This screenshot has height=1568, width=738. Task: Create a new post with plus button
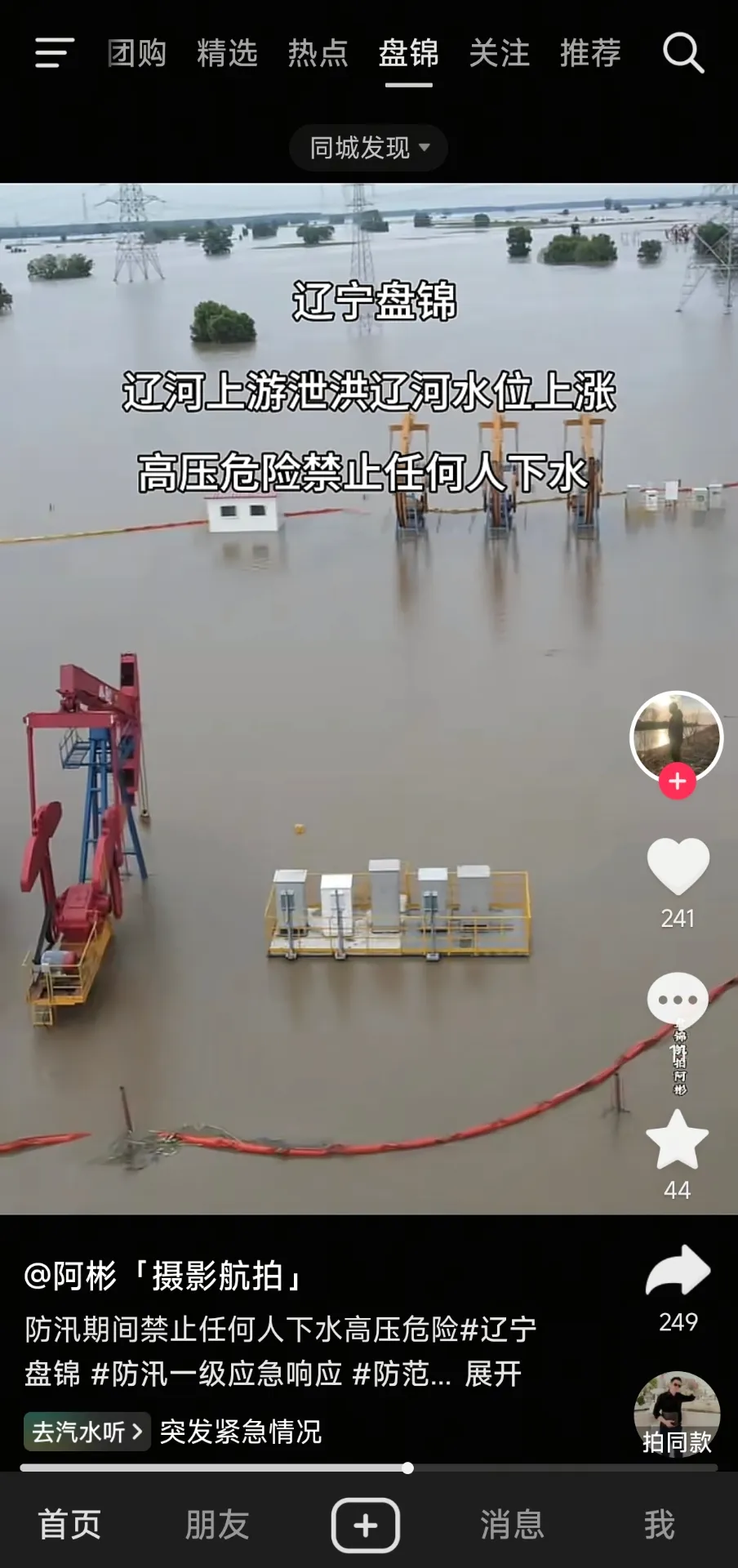point(366,1525)
